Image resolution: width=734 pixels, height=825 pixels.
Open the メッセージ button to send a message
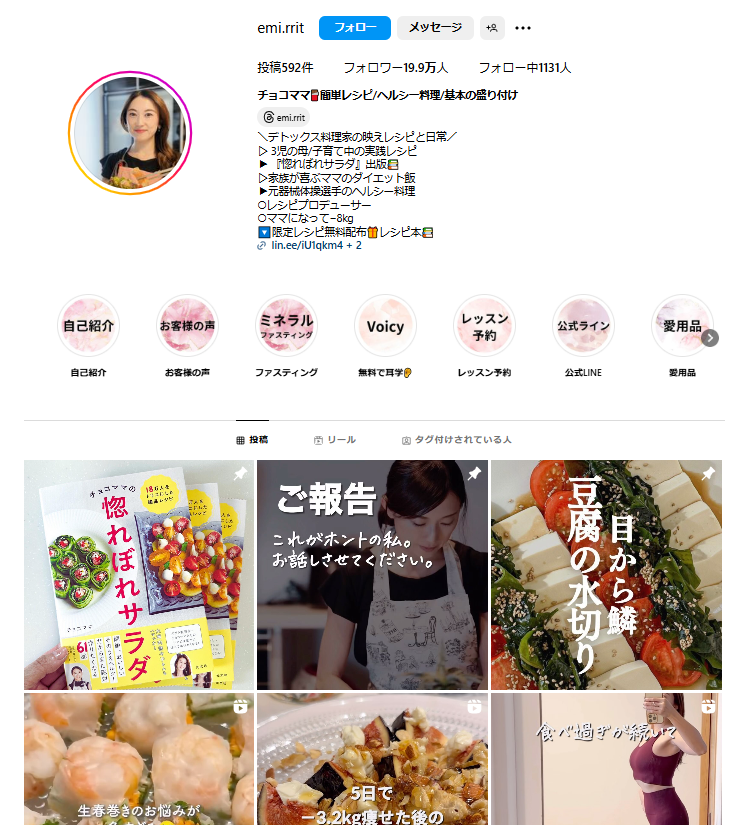point(435,28)
